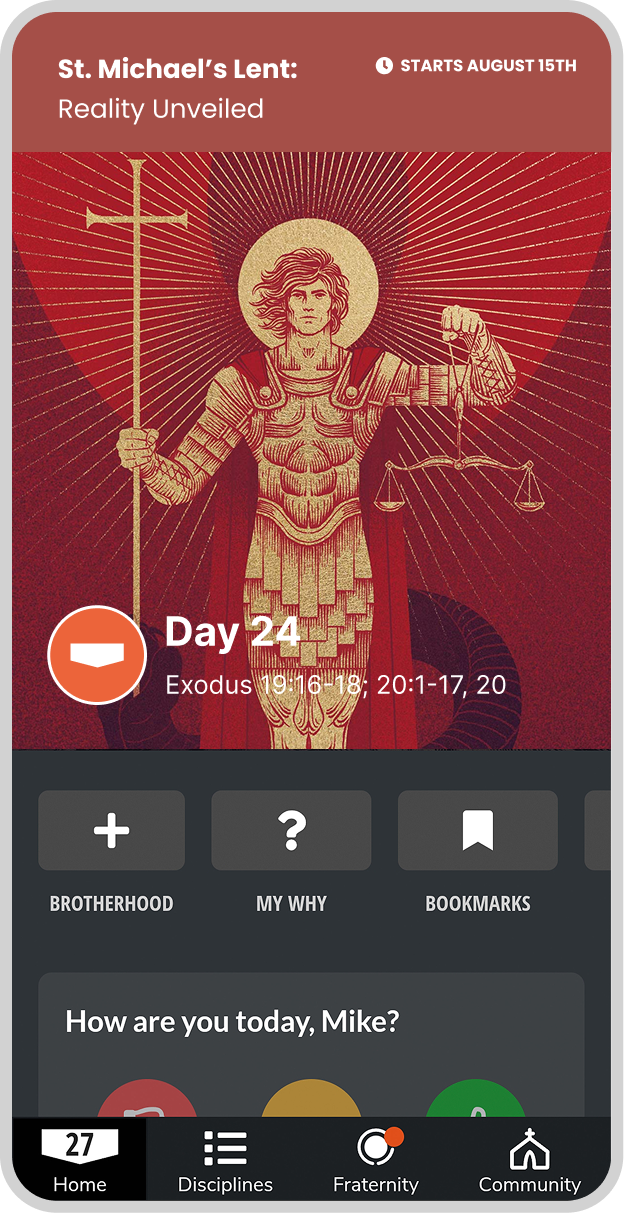Image resolution: width=624 pixels, height=1213 pixels.
Task: Switch to the Community tab
Action: 529,1159
